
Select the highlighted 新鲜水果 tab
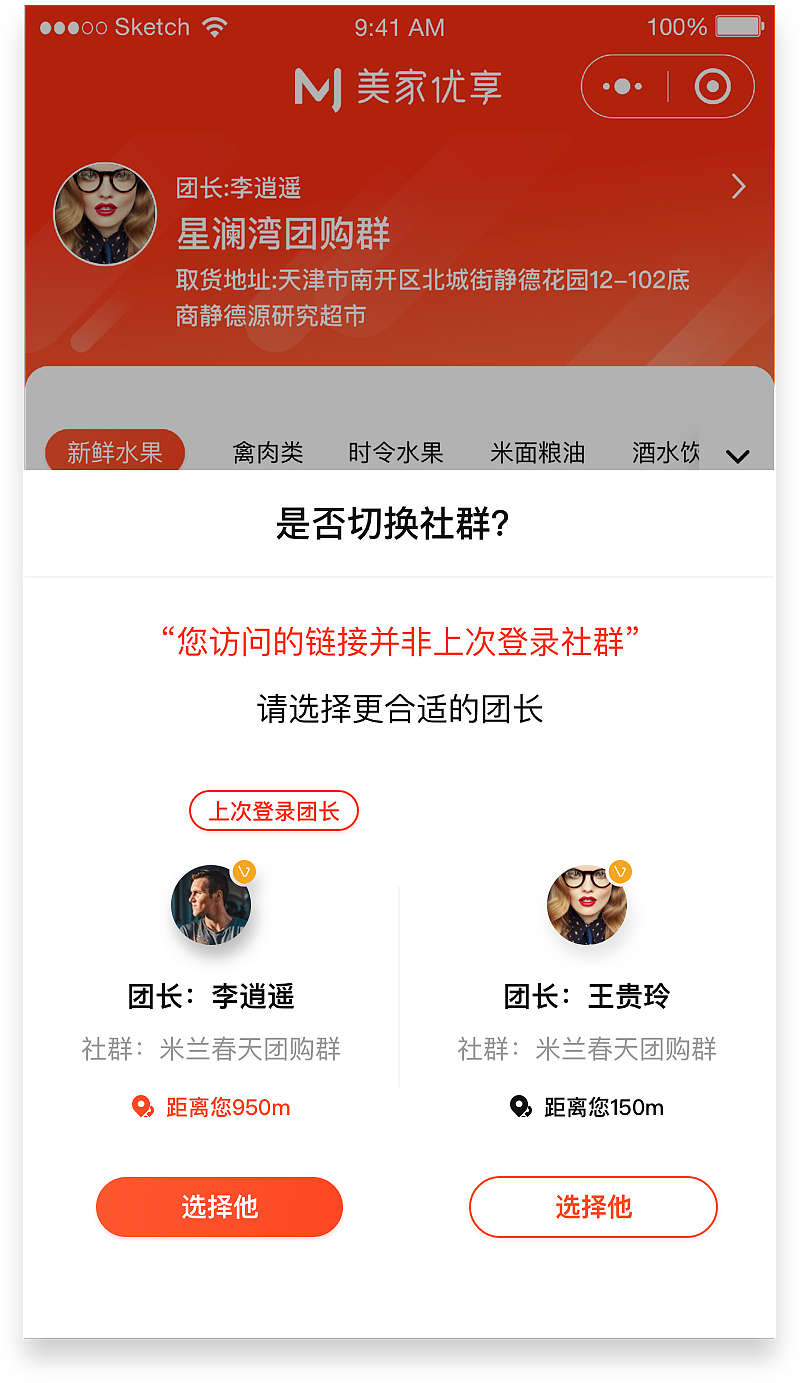[114, 452]
